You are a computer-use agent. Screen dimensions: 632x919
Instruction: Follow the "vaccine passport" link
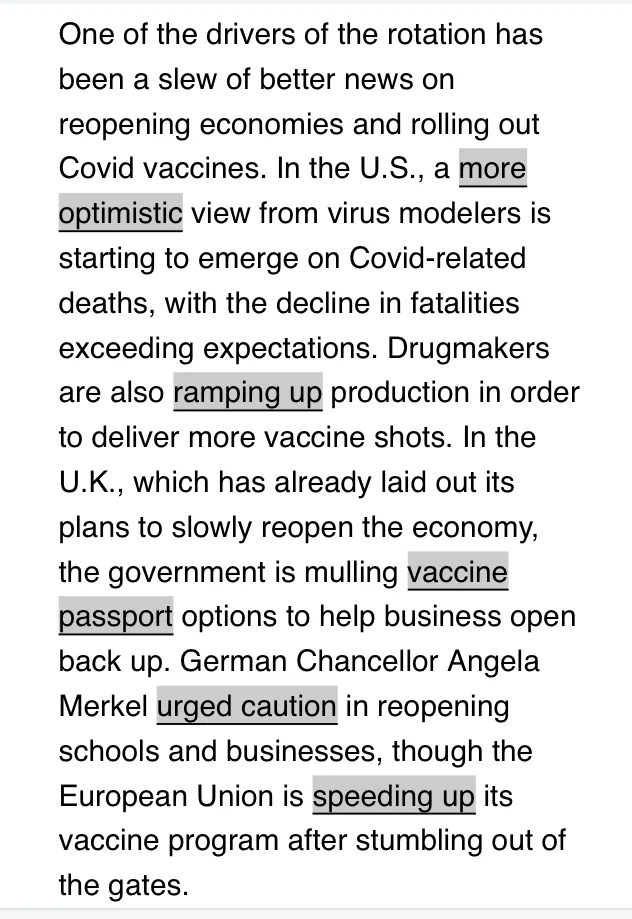(x=457, y=572)
